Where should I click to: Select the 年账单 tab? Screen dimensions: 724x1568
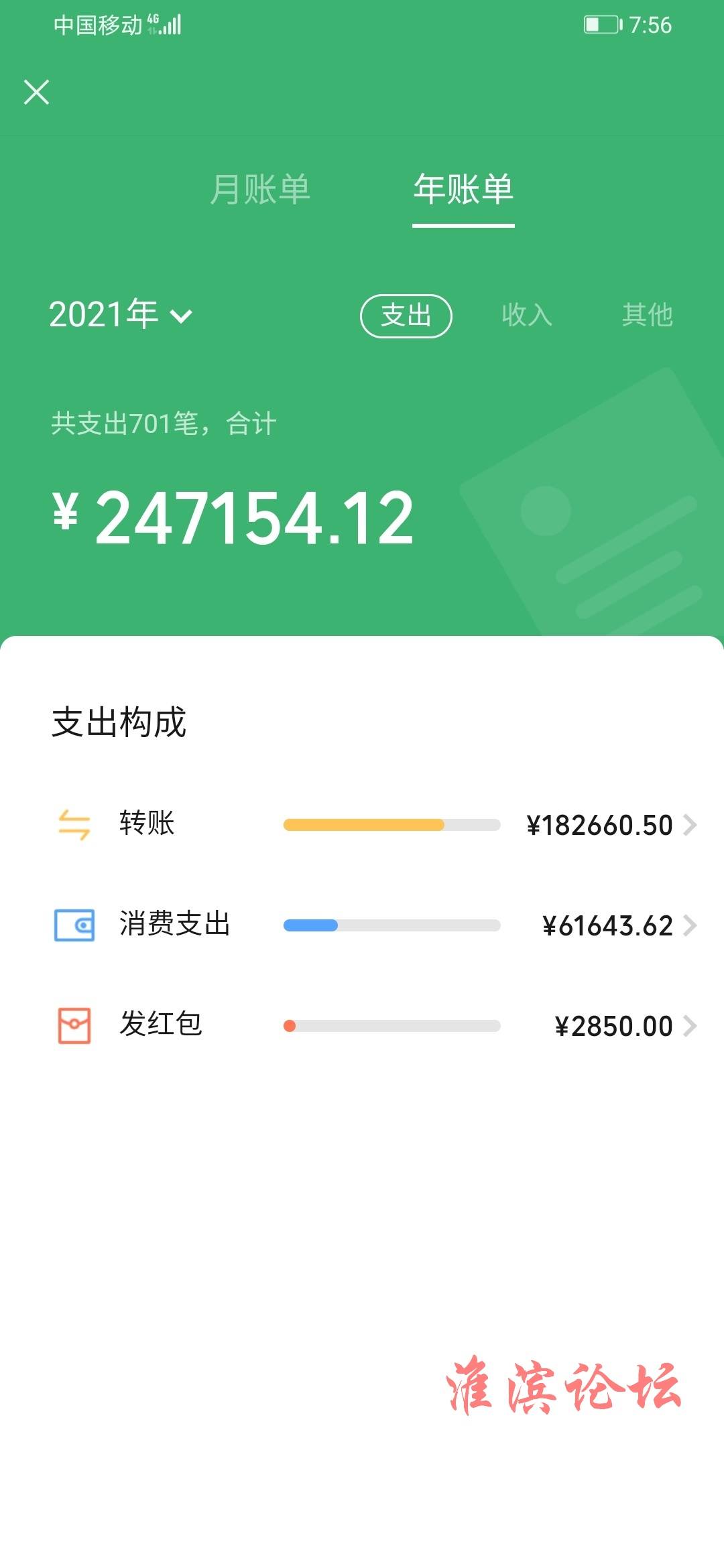(463, 189)
